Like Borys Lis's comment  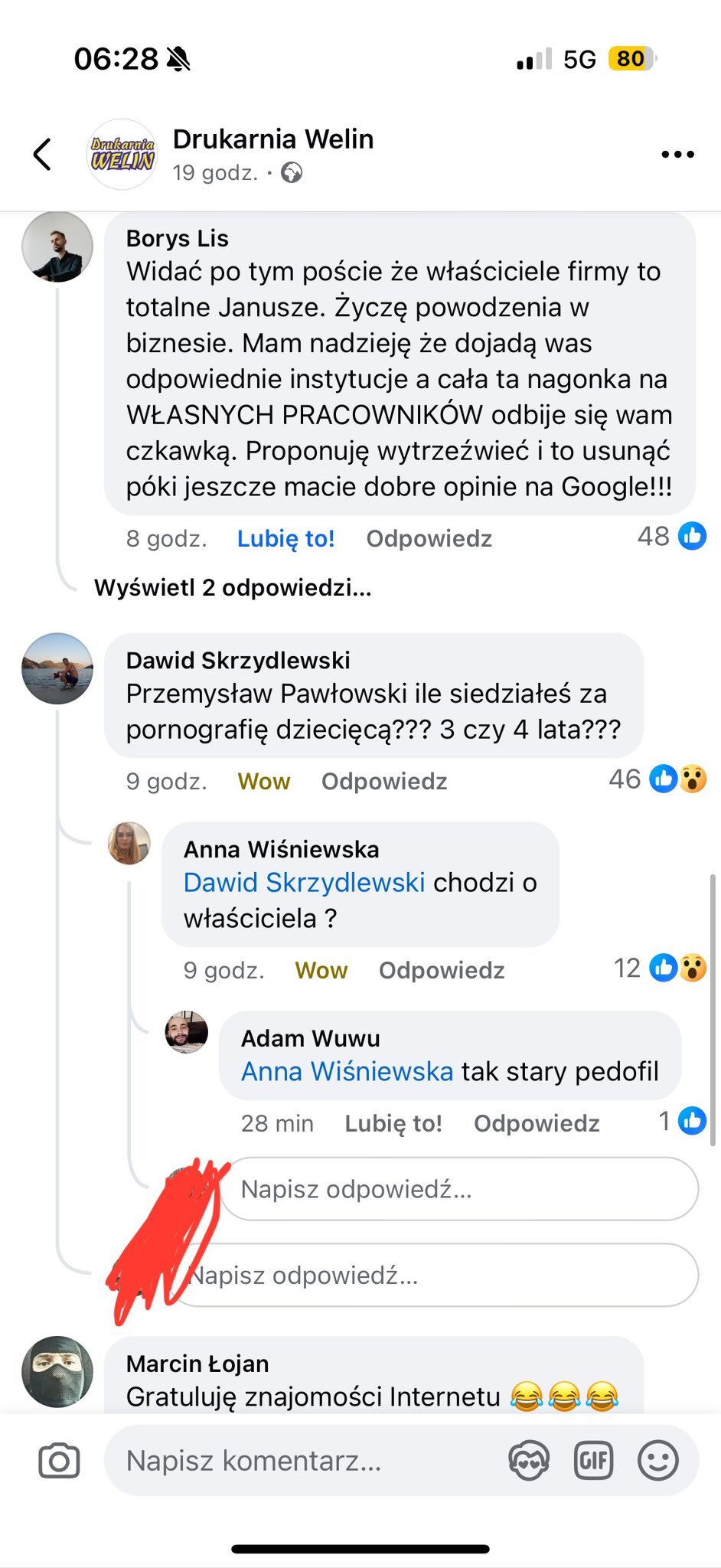click(x=285, y=538)
